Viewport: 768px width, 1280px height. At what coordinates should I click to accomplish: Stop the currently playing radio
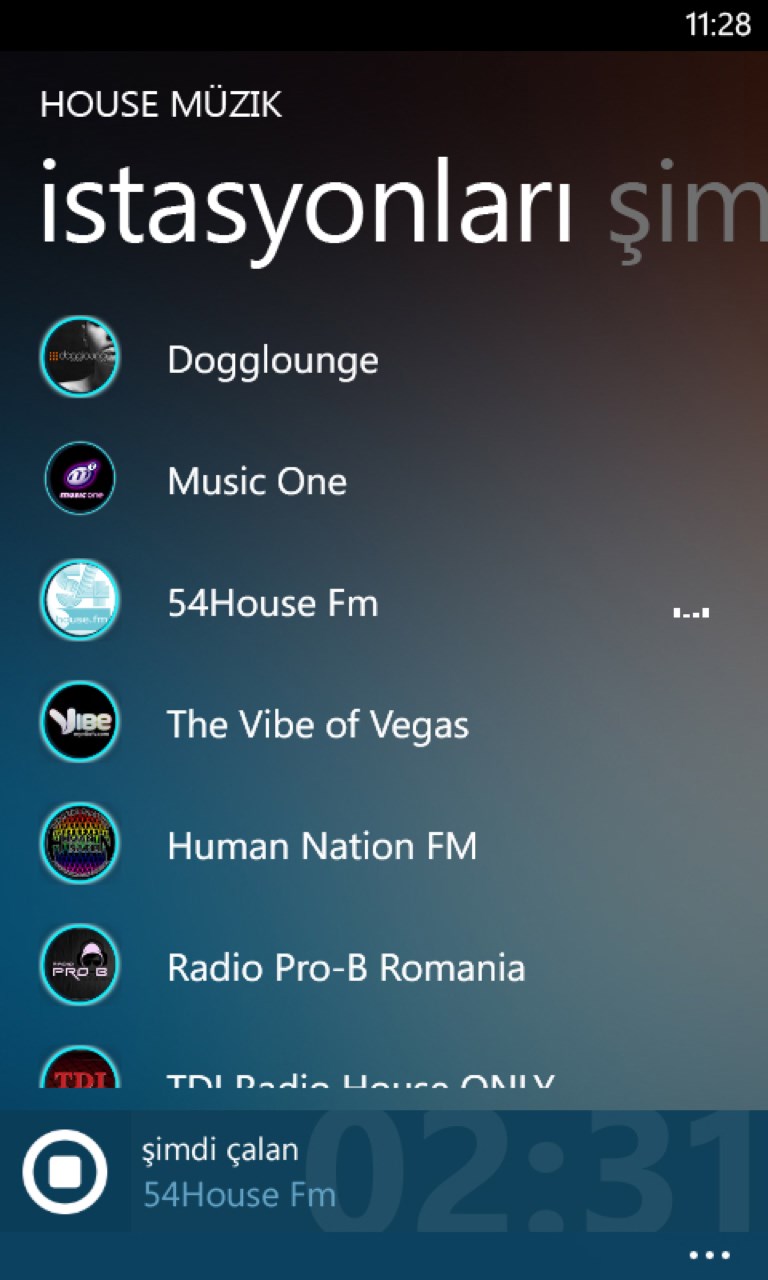tap(65, 1171)
